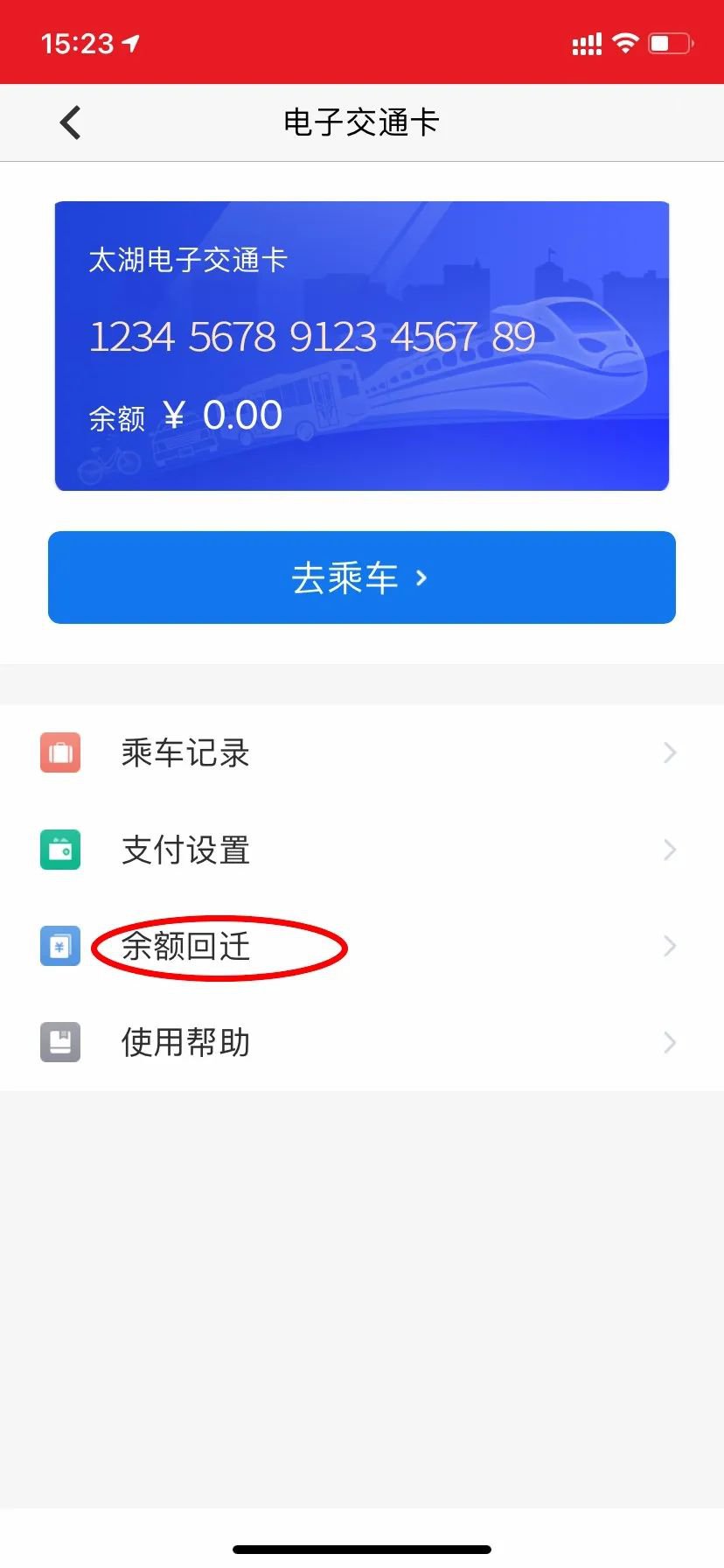Go back from 电子交通卡 page
Viewport: 724px width, 1568px height.
[x=71, y=122]
